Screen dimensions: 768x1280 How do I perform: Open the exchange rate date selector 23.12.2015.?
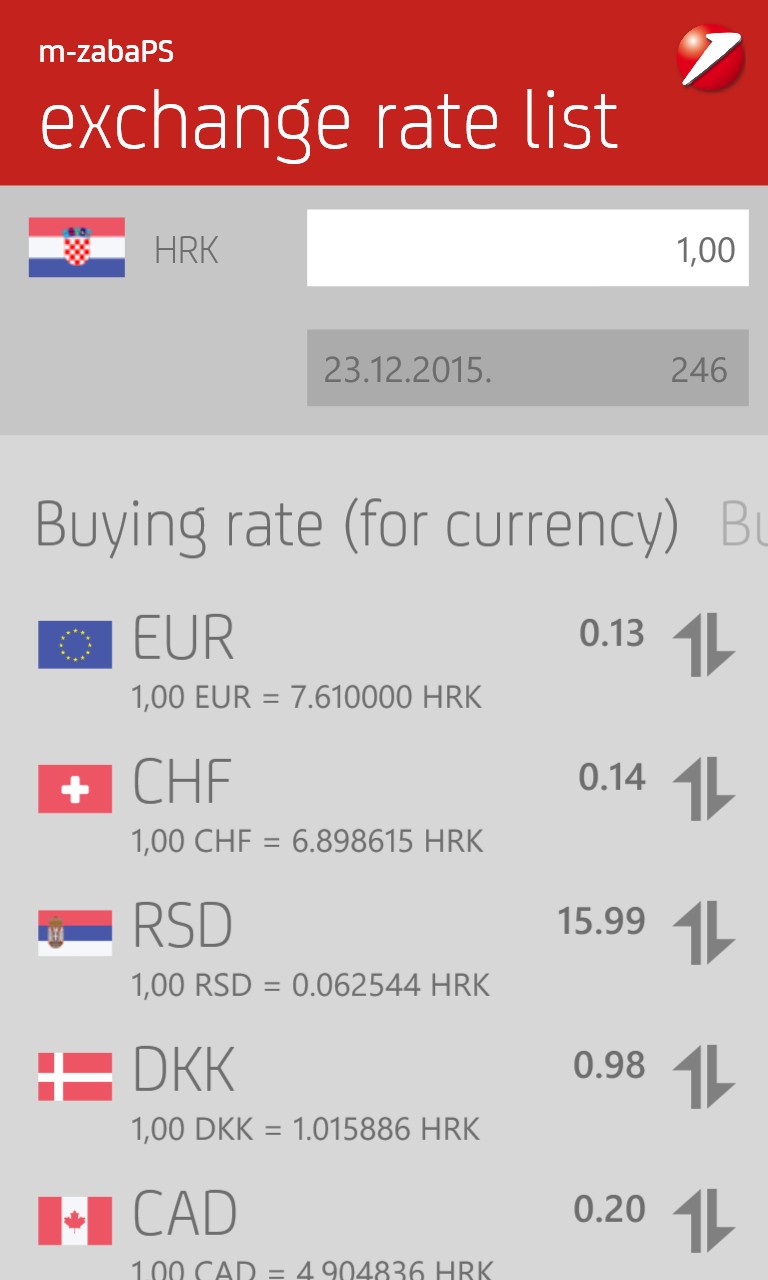527,369
